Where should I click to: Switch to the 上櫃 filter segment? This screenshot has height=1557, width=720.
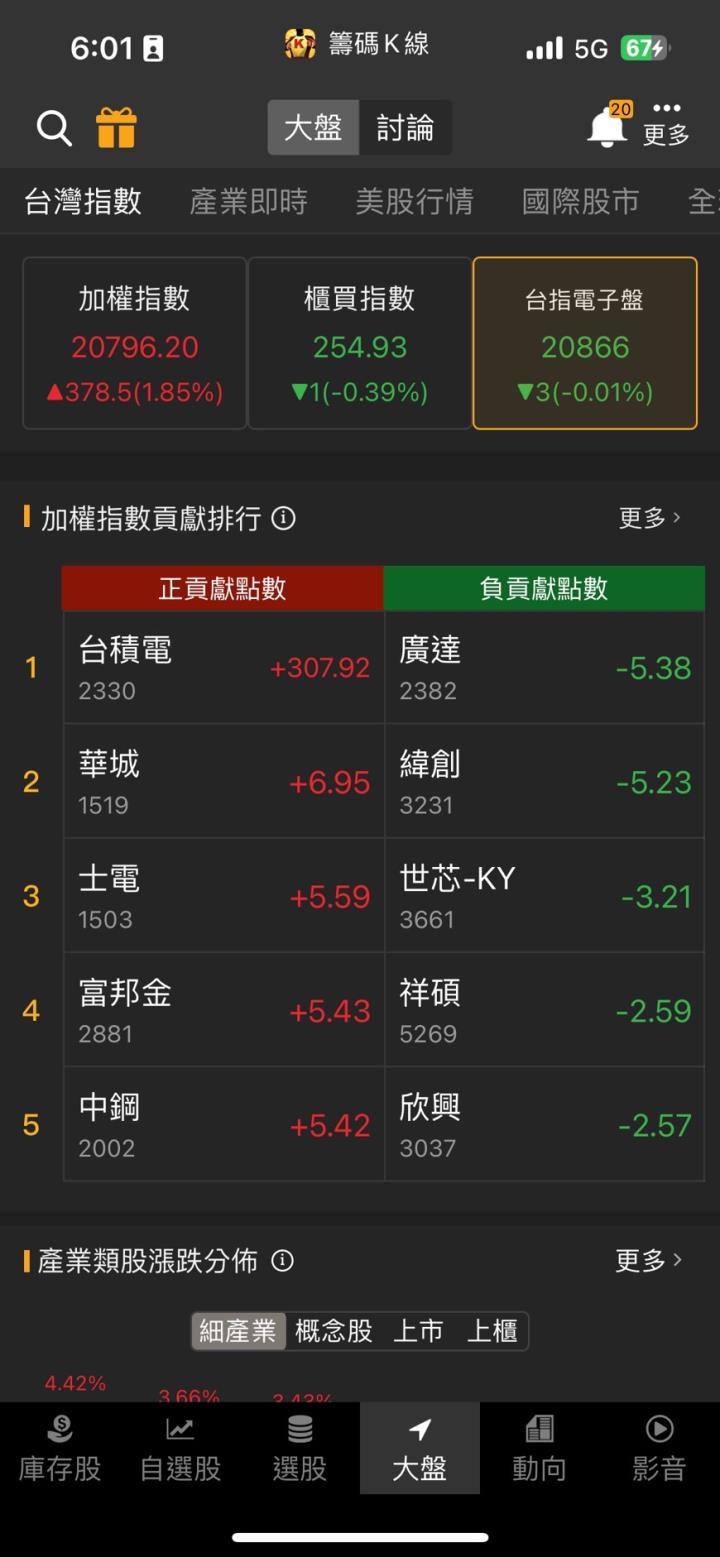click(492, 1331)
